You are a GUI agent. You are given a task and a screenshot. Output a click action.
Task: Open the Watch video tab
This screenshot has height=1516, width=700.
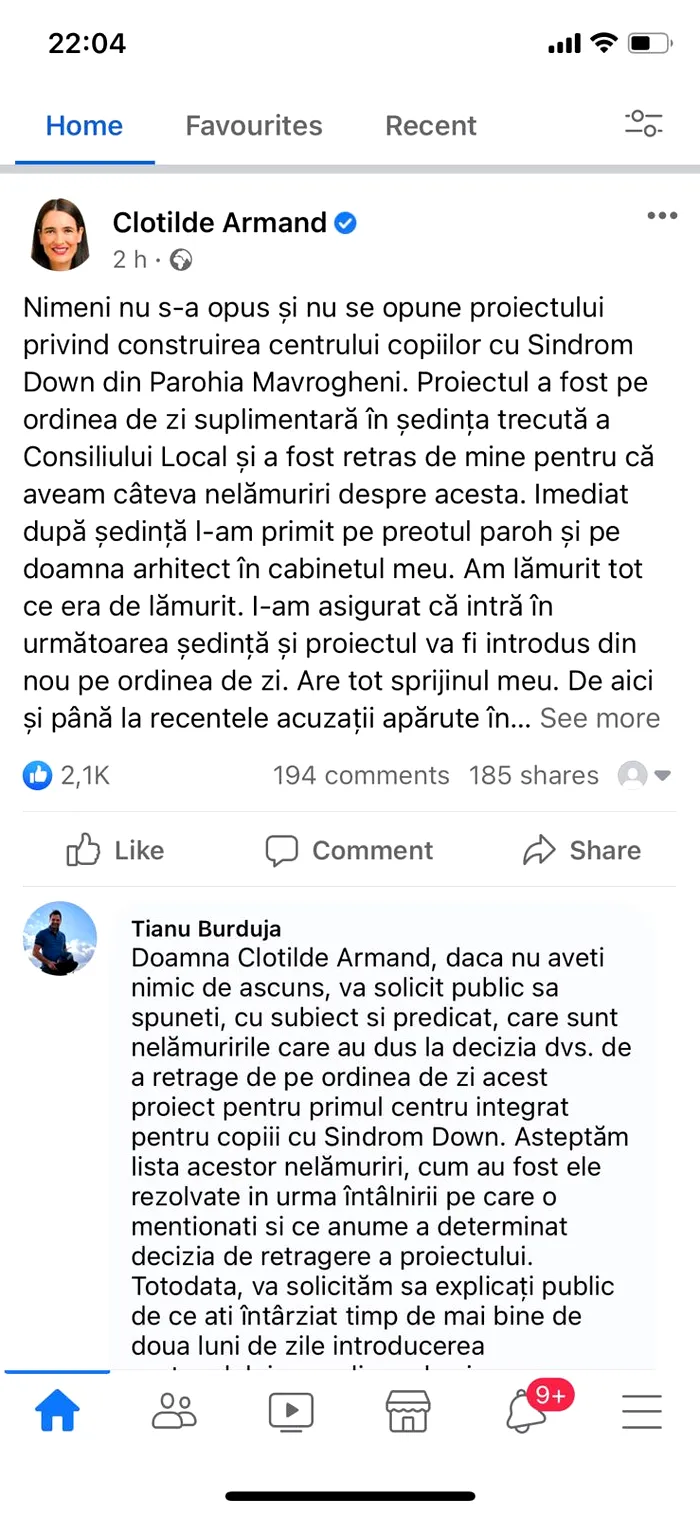[291, 1411]
